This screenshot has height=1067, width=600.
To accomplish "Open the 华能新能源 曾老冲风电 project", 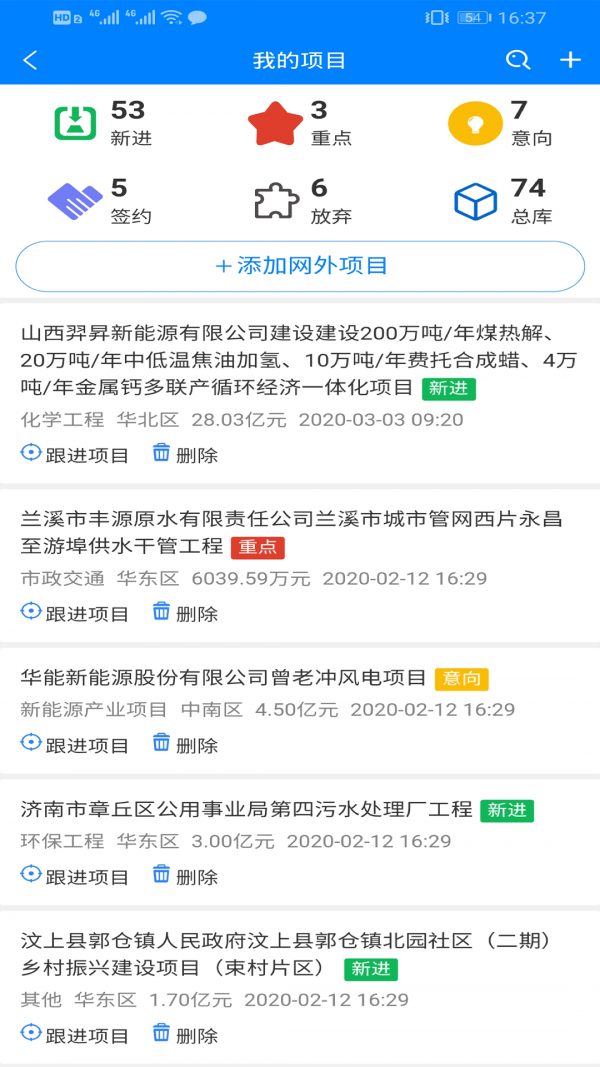I will point(224,678).
